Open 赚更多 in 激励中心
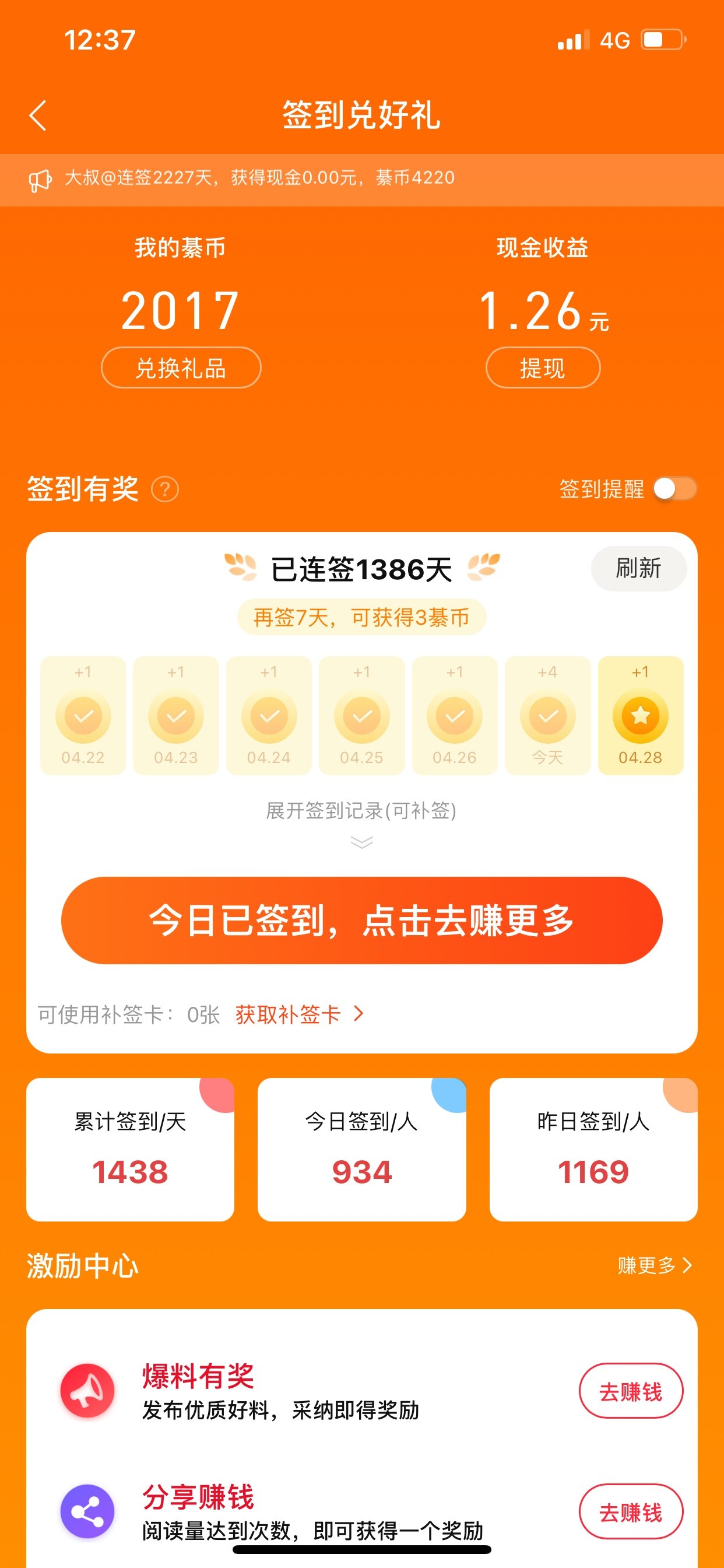This screenshot has width=724, height=1568. [655, 1265]
